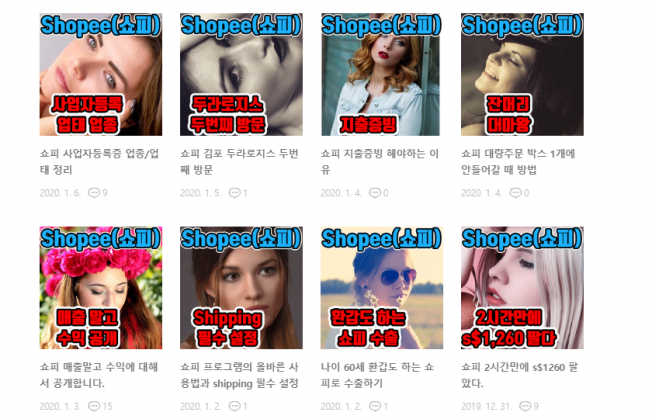The width and height of the screenshot is (652, 419).
Task: Open the Shipping 필수 설정 post thumbnail
Action: tap(241, 288)
